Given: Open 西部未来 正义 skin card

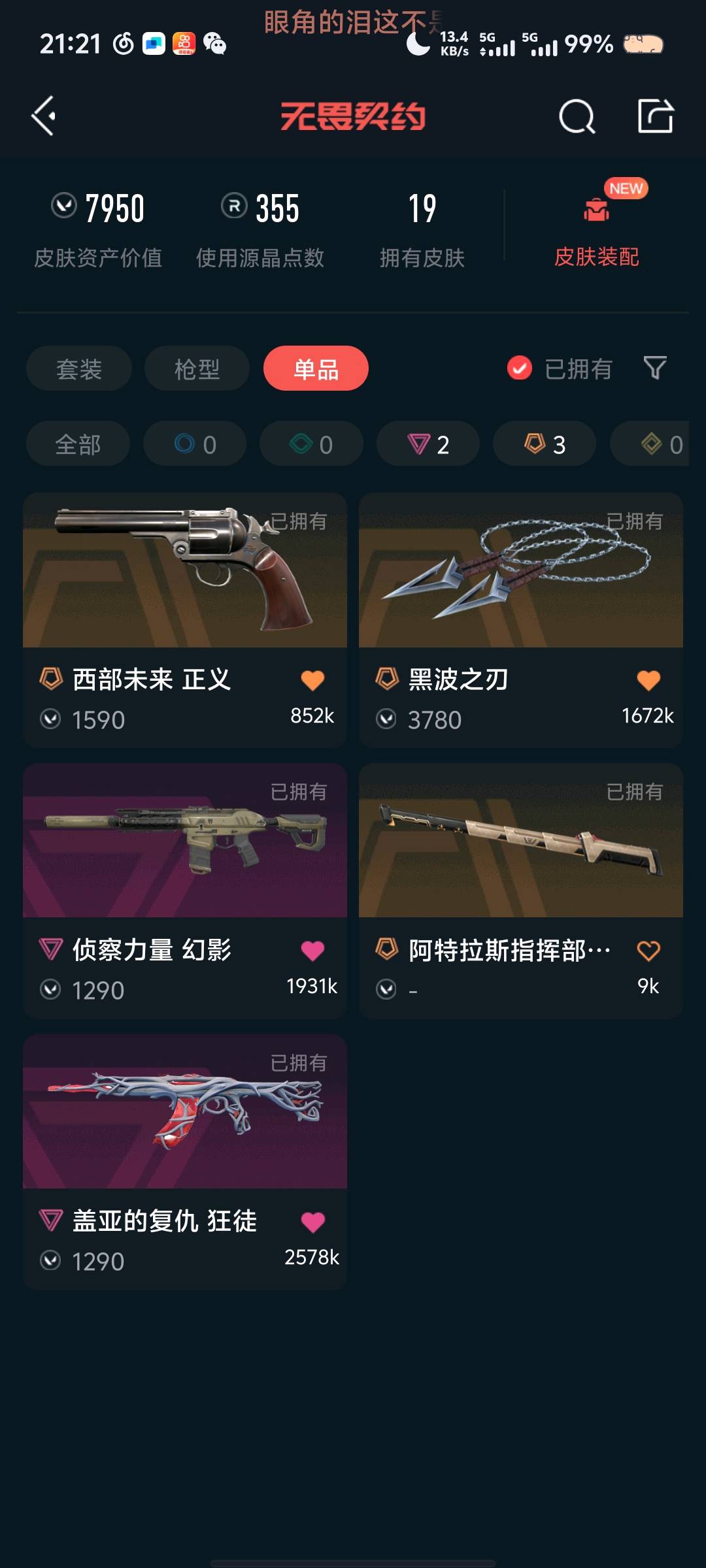Looking at the screenshot, I should pos(185,588).
